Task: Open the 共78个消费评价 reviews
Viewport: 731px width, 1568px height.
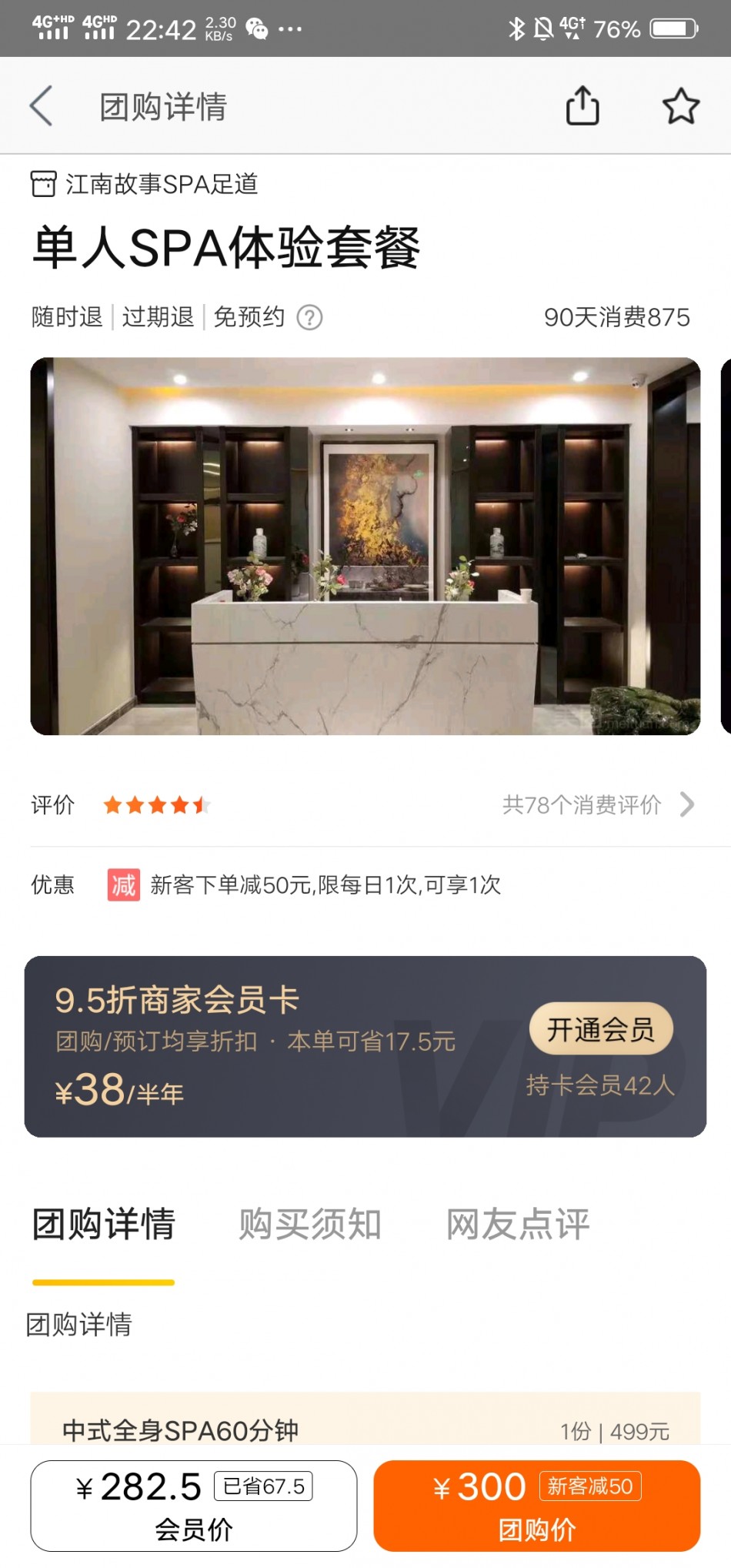Action: pos(597,805)
